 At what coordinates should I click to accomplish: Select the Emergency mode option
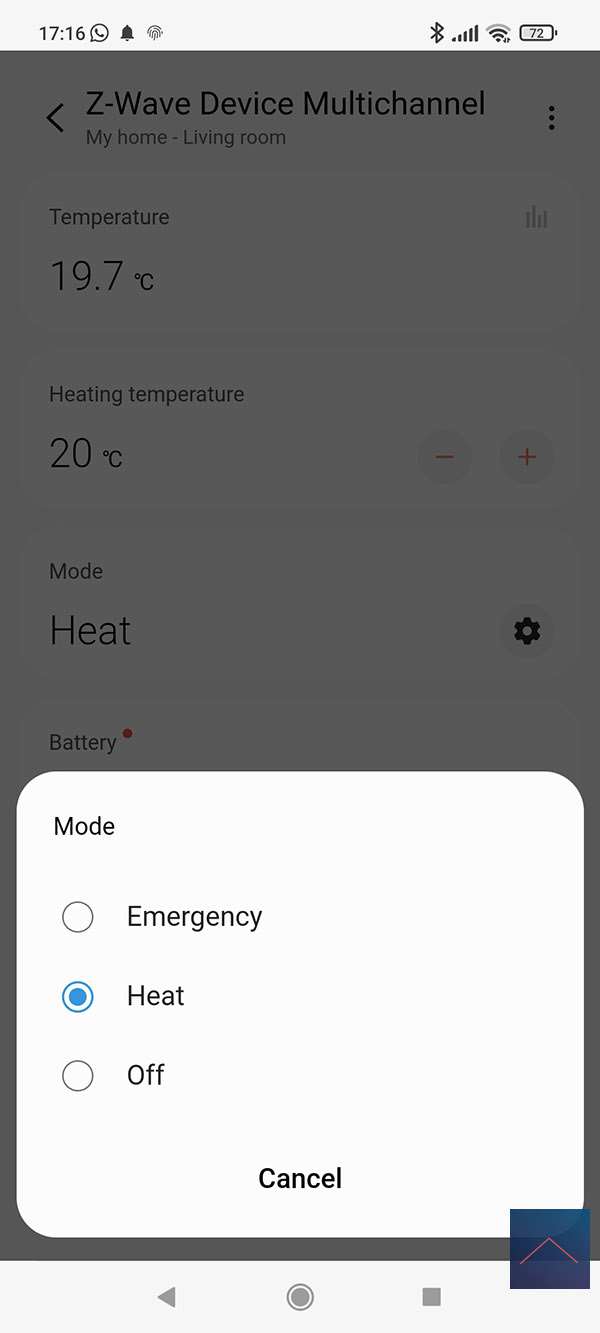(x=78, y=917)
